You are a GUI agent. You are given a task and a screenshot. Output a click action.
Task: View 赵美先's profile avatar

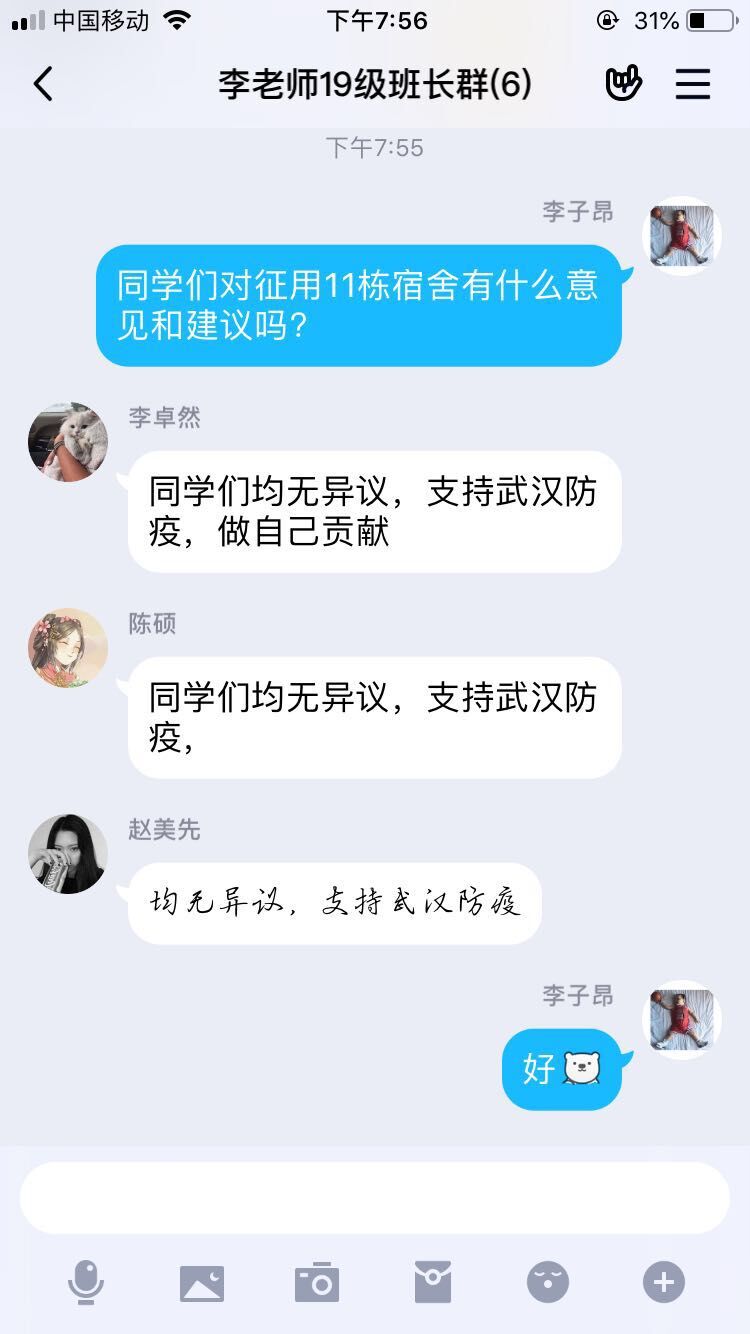tap(68, 854)
